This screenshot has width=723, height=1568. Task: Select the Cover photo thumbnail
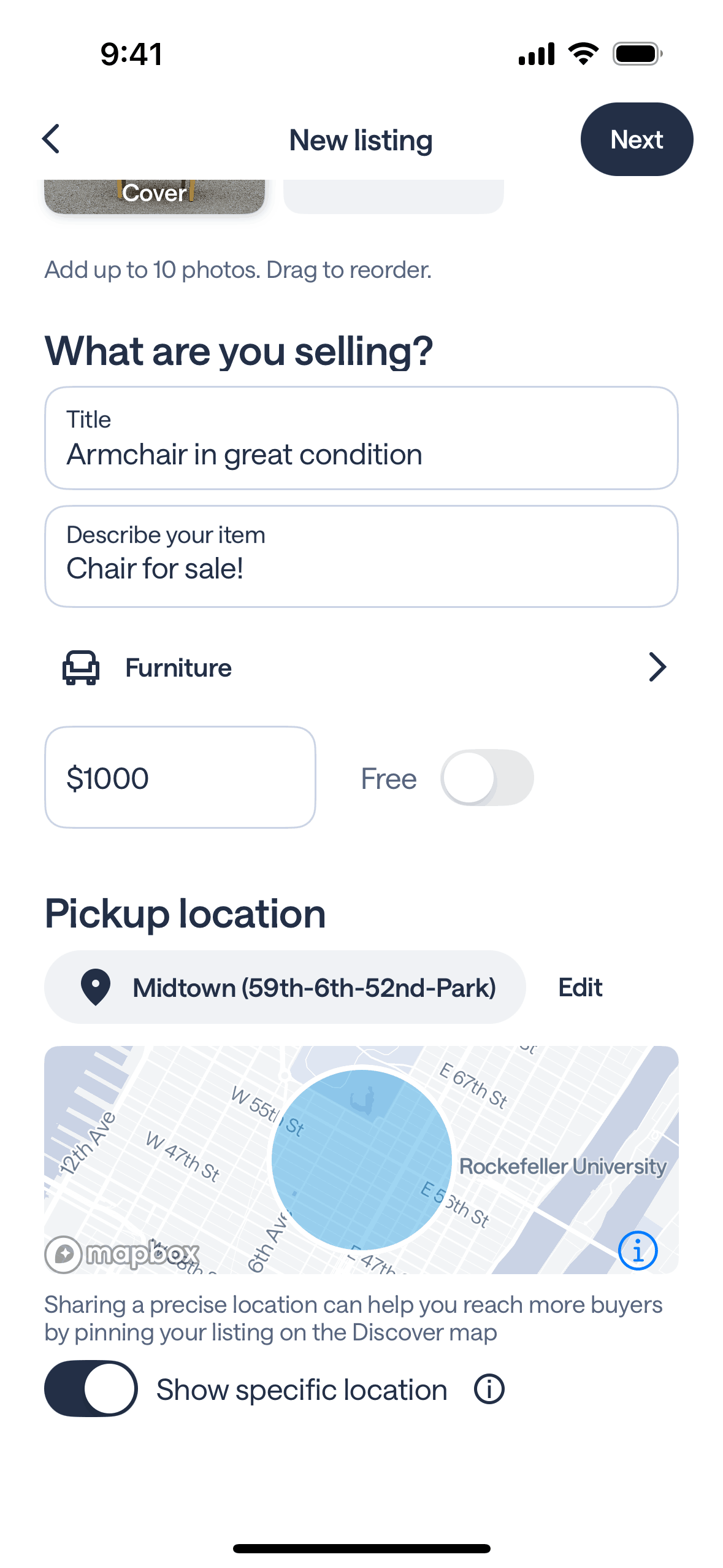click(155, 196)
